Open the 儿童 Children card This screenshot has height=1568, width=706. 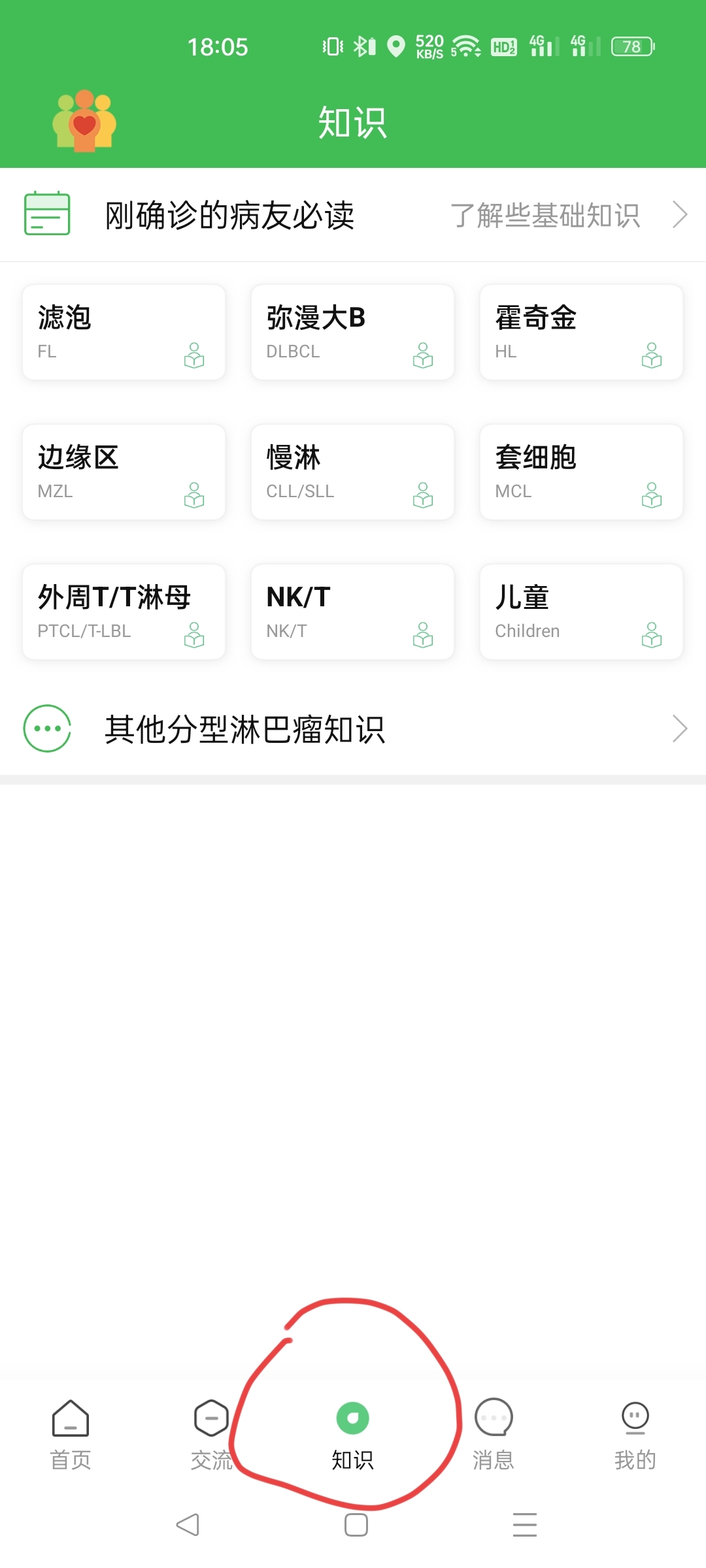click(x=582, y=612)
